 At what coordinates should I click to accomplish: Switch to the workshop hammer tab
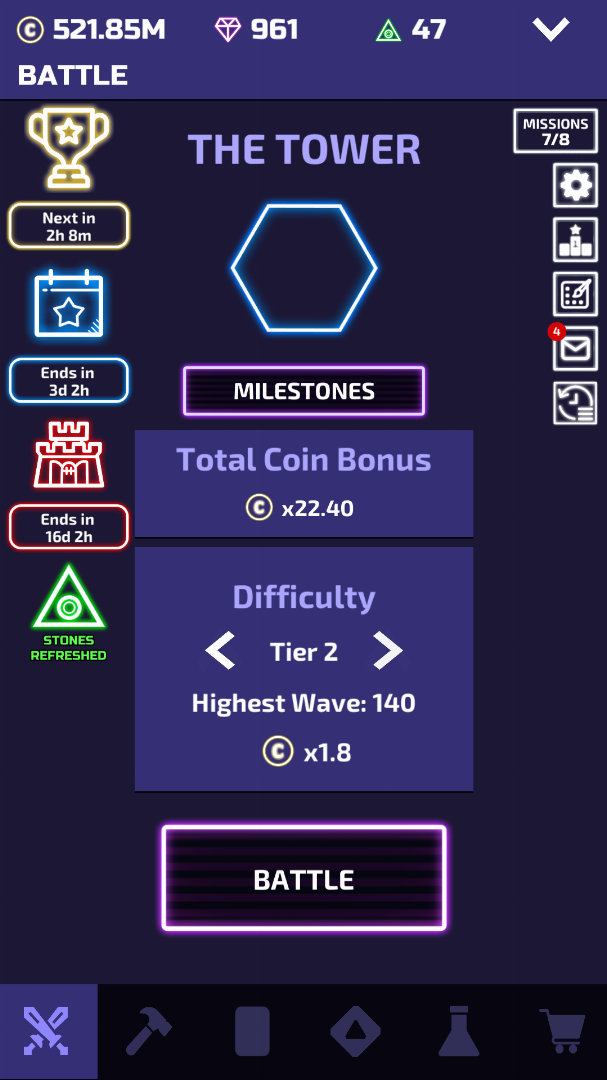[x=148, y=1031]
